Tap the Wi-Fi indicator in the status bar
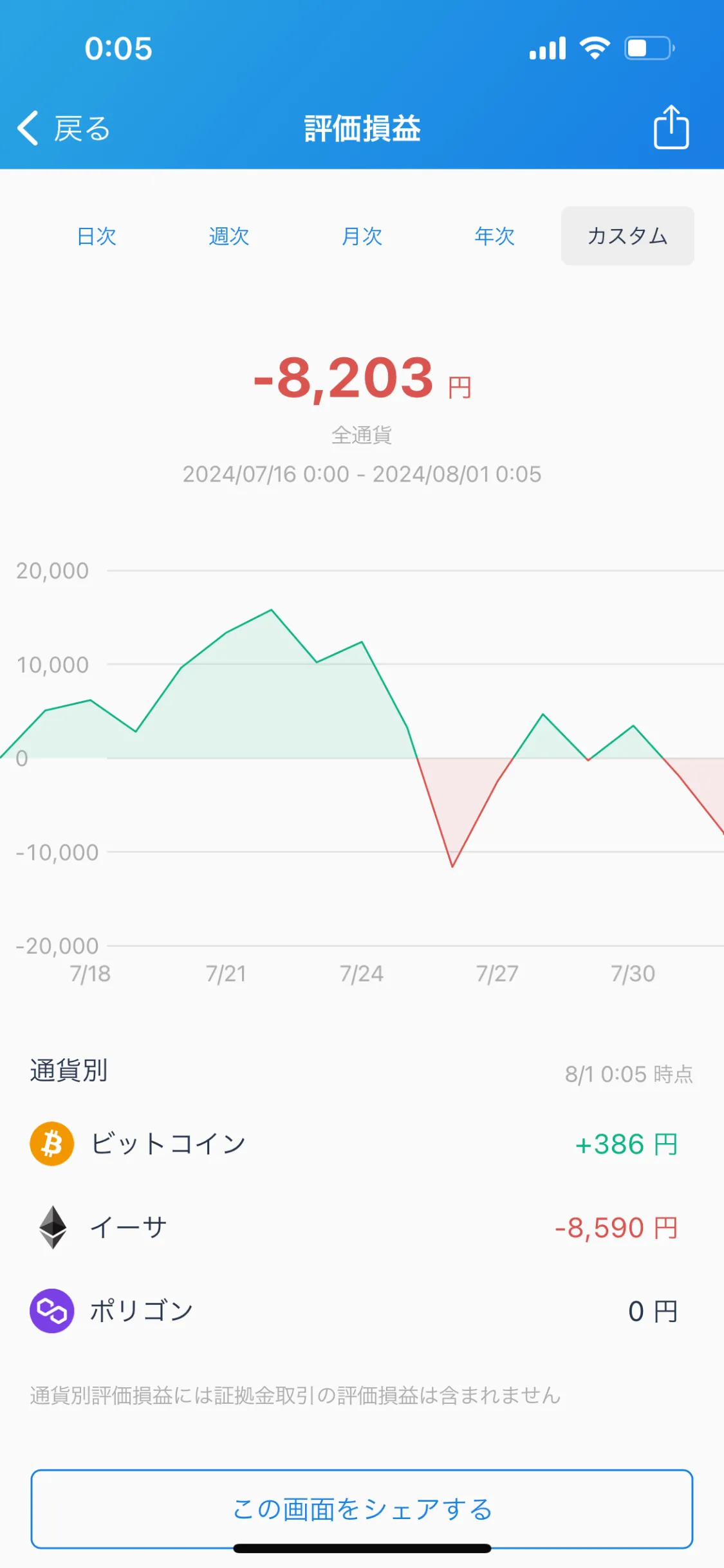724x1568 pixels. 595,48
